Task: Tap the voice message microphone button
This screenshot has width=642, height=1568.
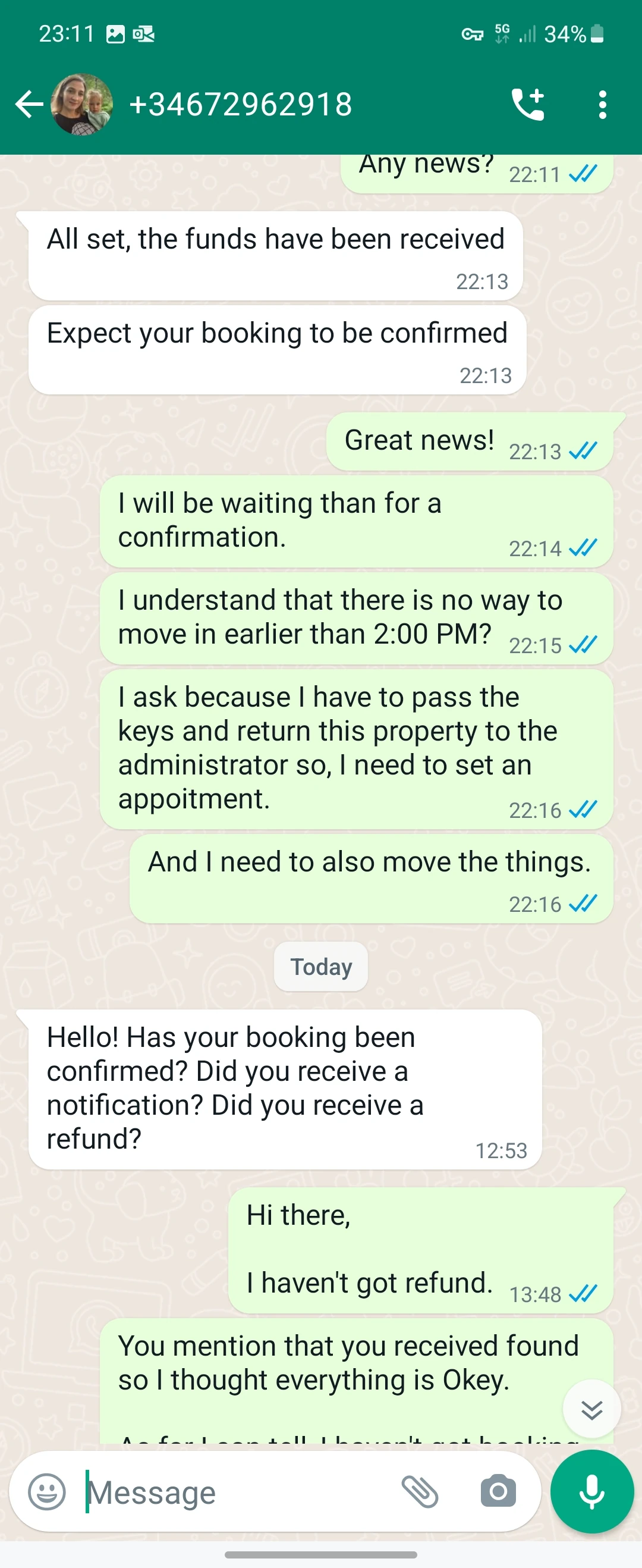Action: pos(591,1492)
